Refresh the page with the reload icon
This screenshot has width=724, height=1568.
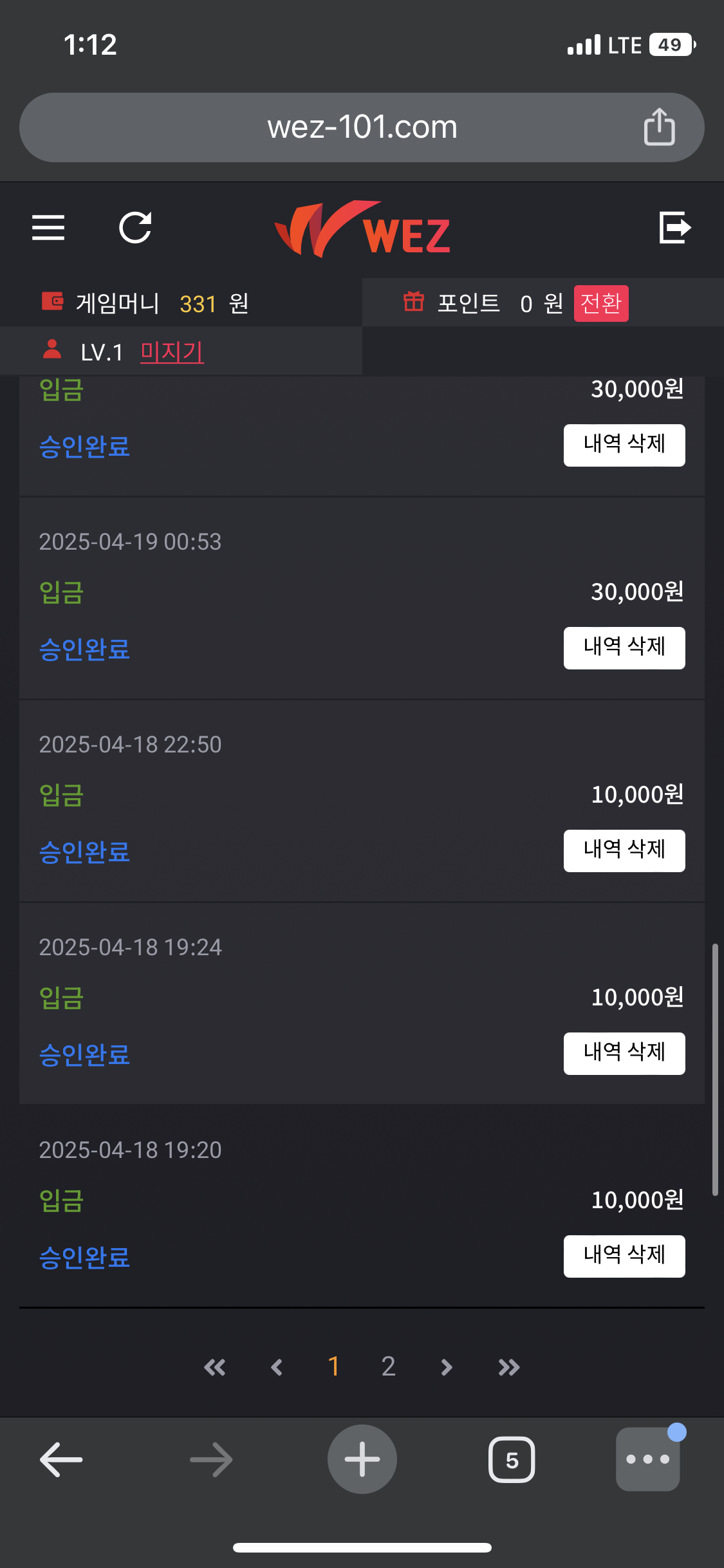point(135,228)
